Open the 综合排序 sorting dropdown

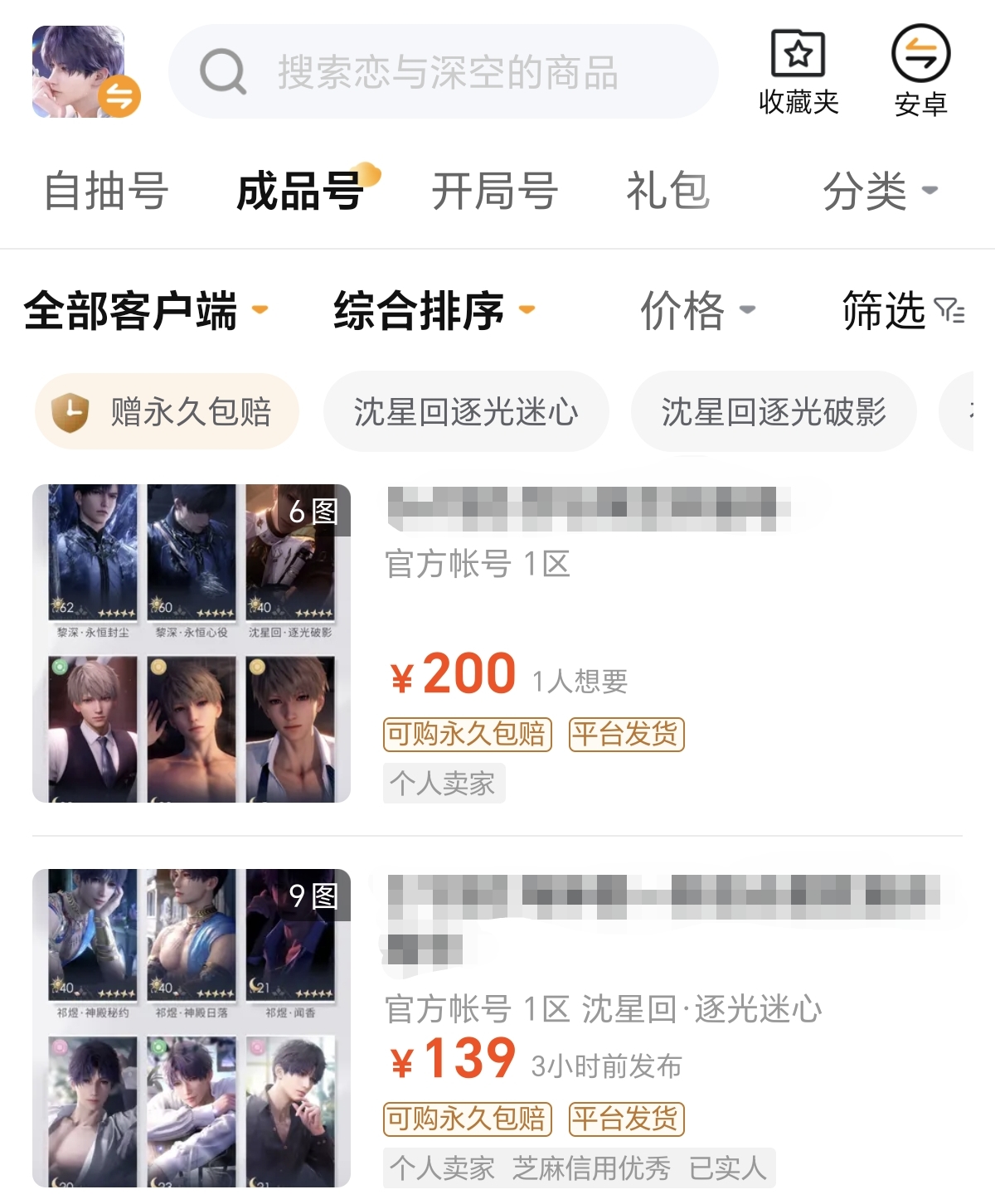point(433,311)
